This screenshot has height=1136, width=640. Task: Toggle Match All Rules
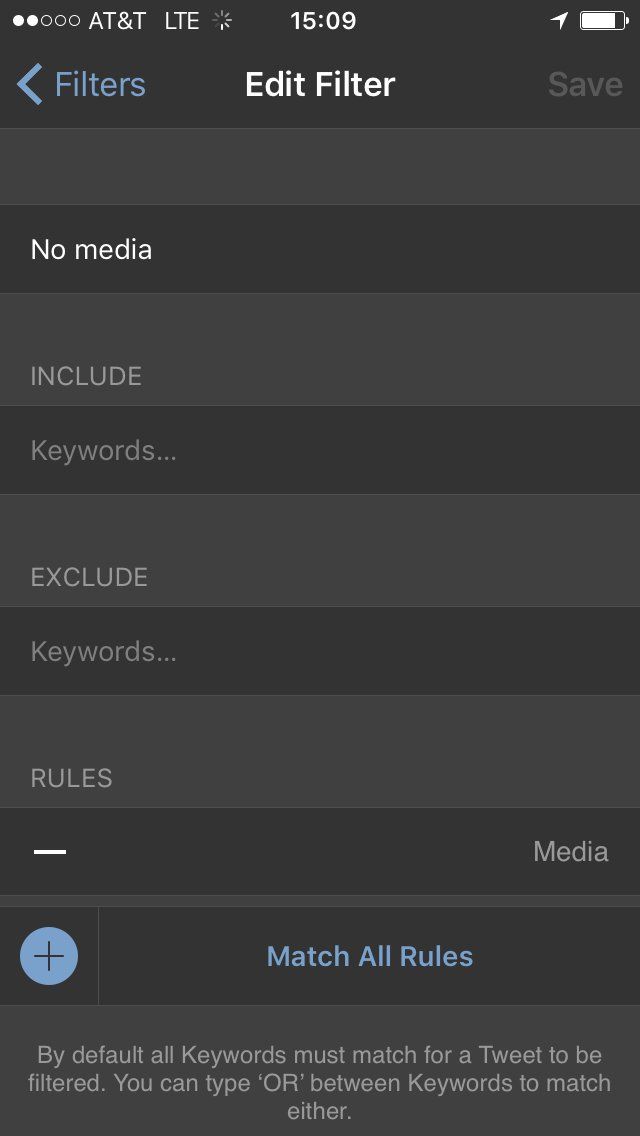369,956
